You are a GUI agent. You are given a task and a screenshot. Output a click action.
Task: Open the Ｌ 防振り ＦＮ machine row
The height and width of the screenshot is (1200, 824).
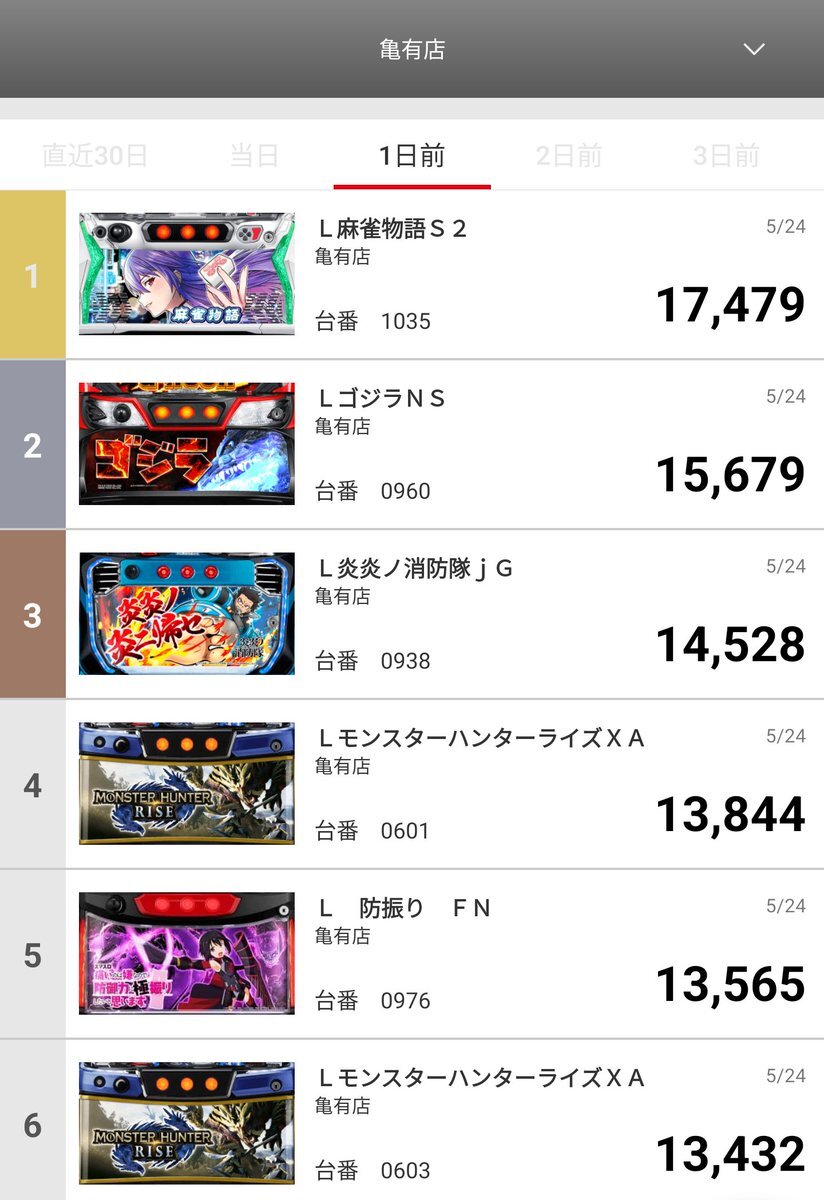click(x=445, y=955)
